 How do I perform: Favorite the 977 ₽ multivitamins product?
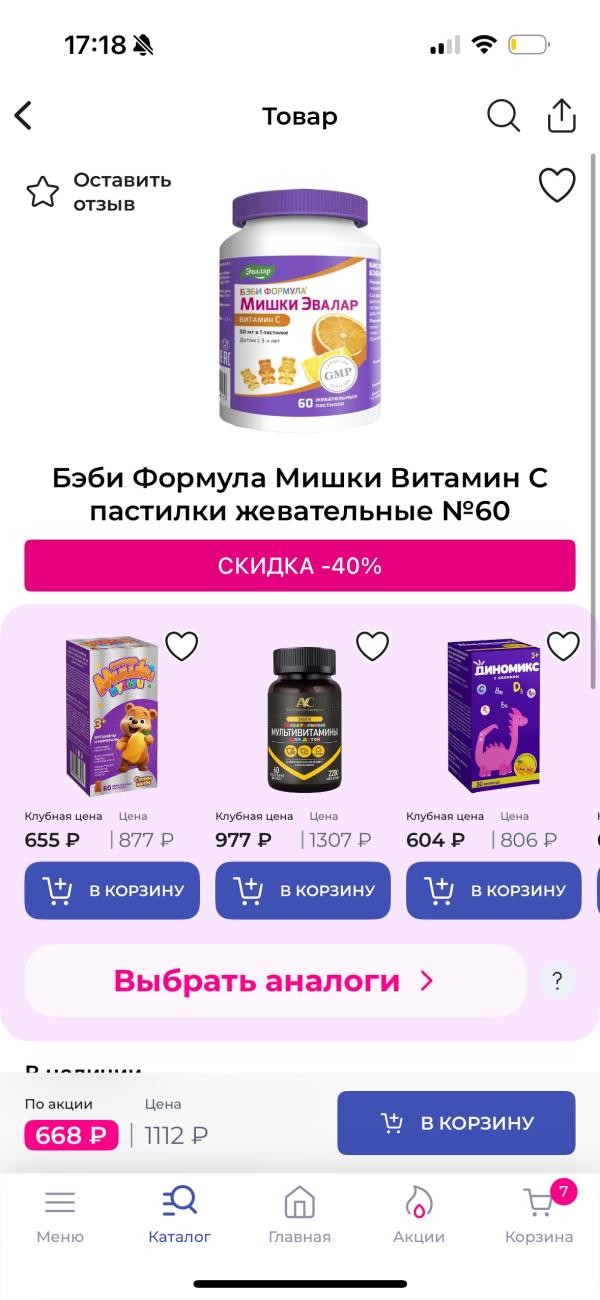372,647
